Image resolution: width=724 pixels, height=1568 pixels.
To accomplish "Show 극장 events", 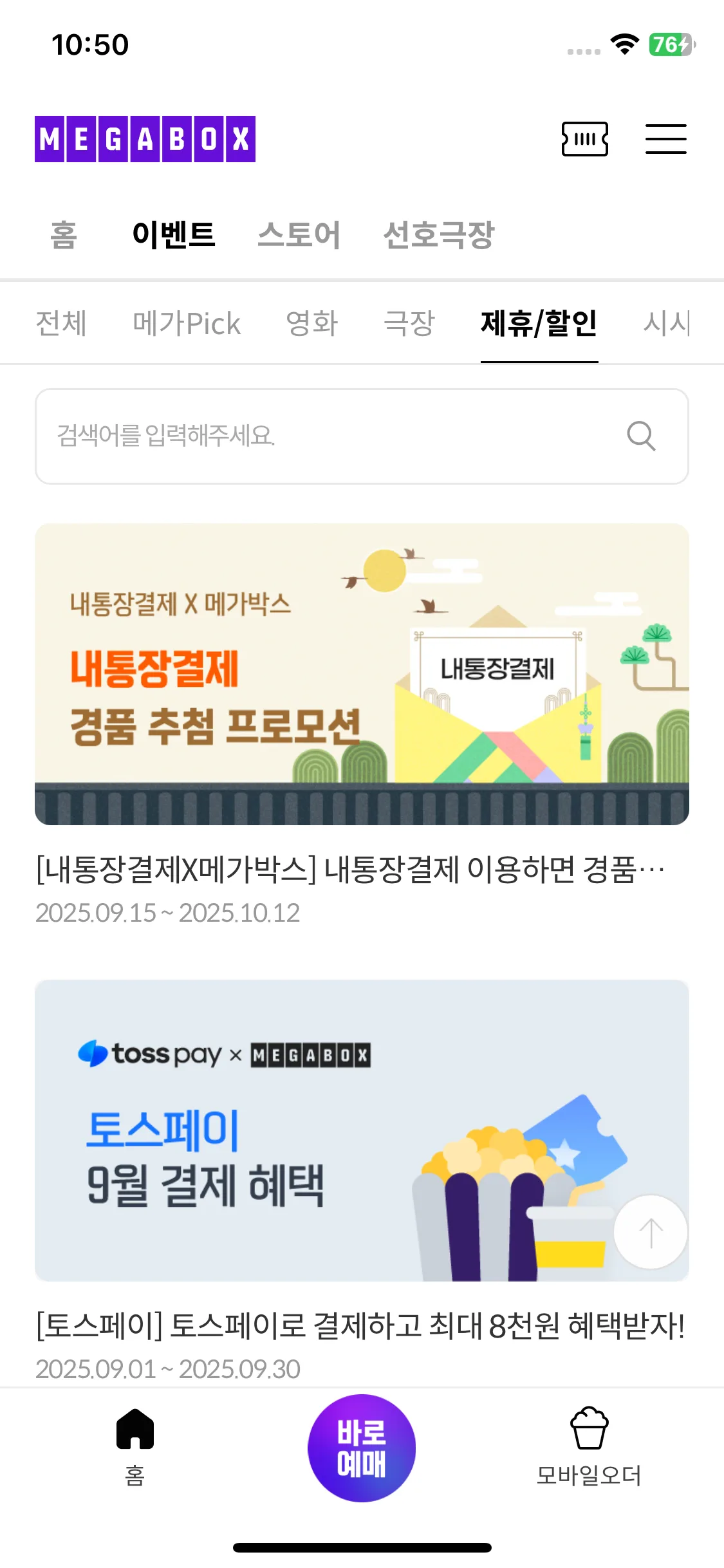I will pyautogui.click(x=409, y=323).
